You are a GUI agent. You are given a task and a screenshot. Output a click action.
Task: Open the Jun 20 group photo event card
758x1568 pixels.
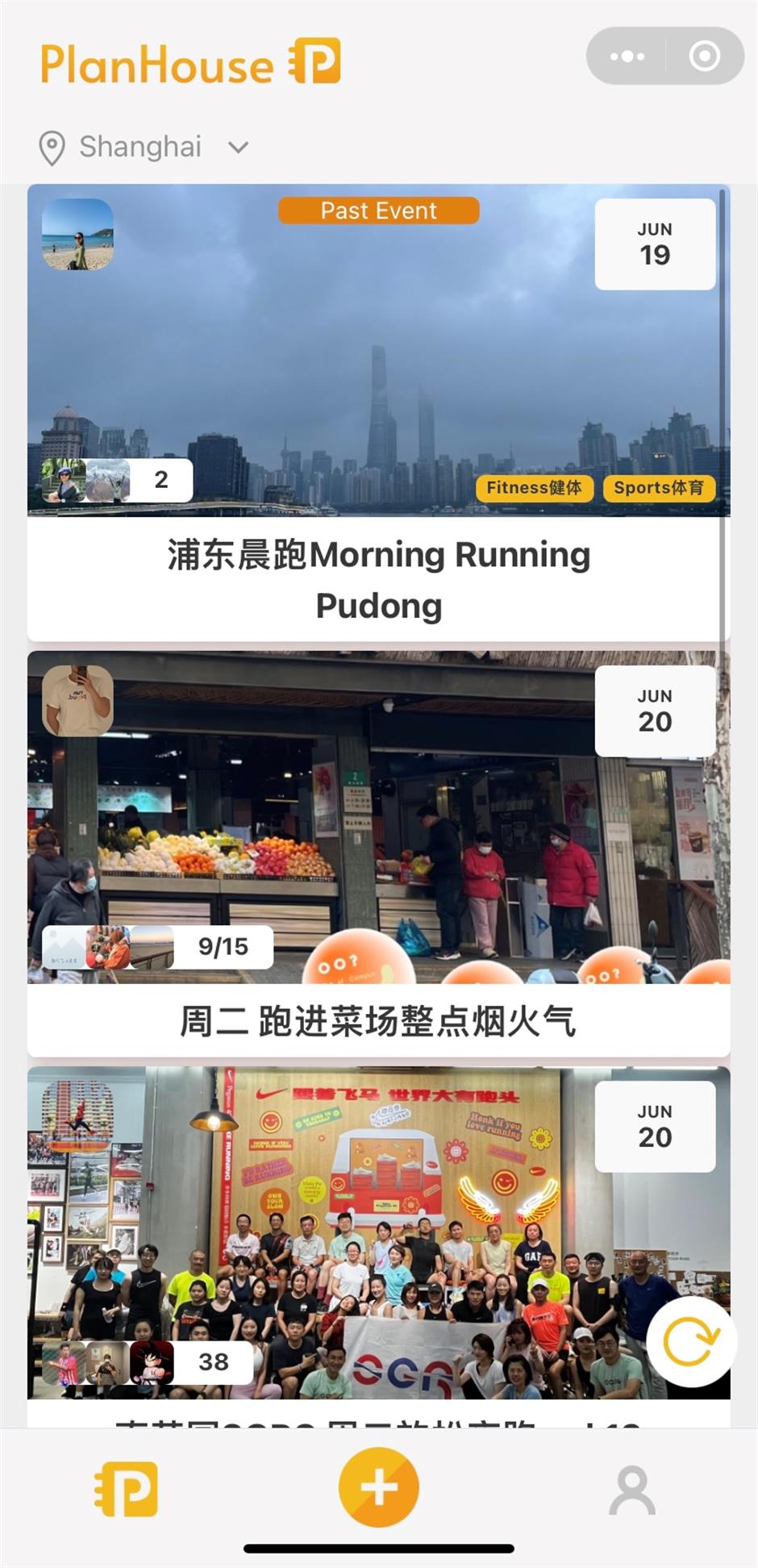coord(378,1247)
